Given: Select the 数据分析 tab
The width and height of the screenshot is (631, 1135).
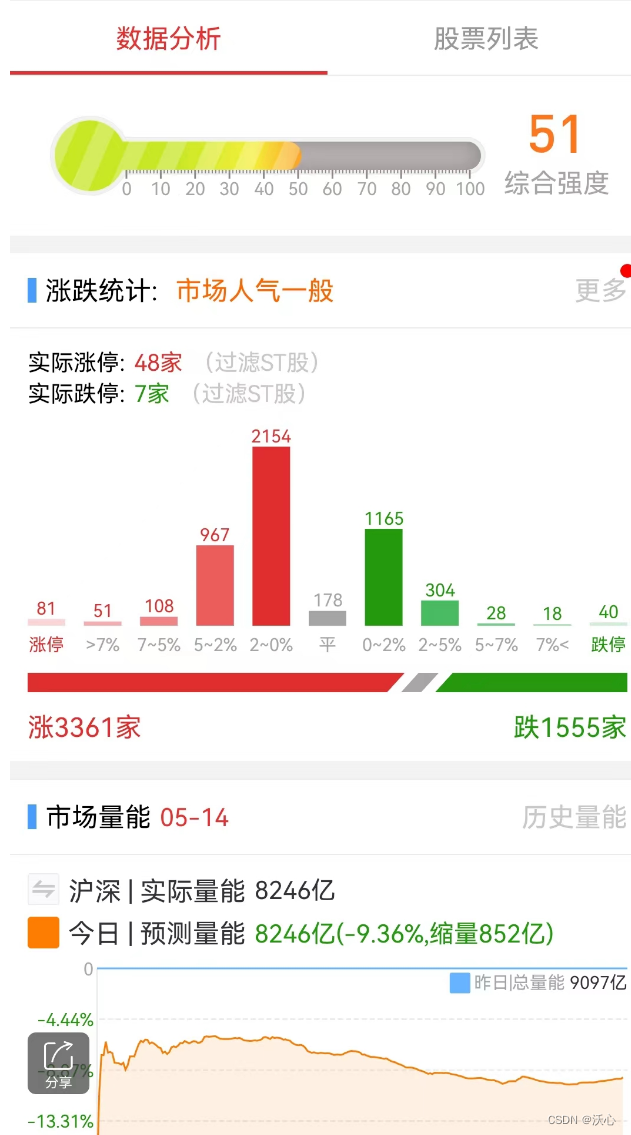Looking at the screenshot, I should coord(168,39).
